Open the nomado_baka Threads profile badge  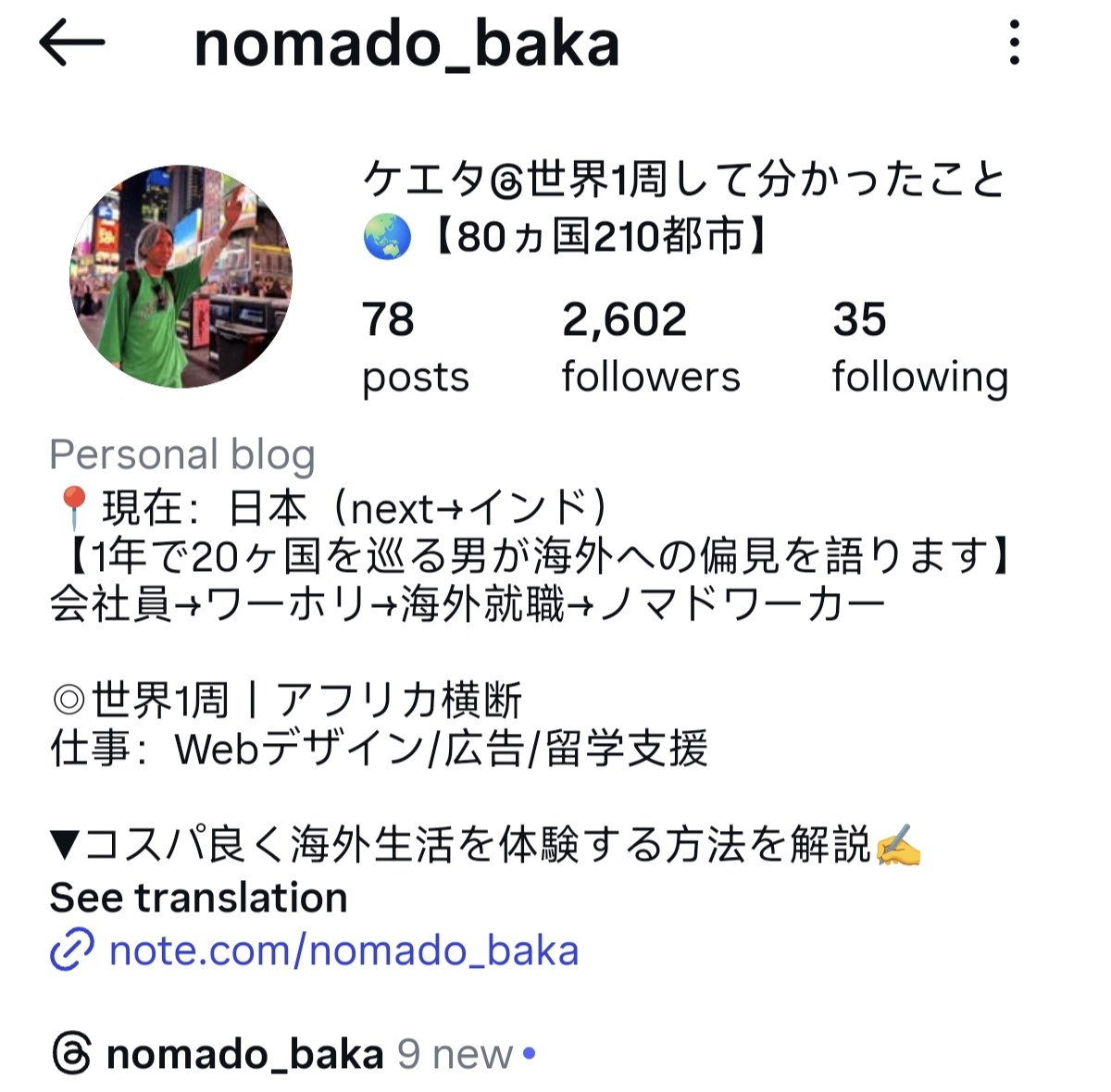(243, 1054)
